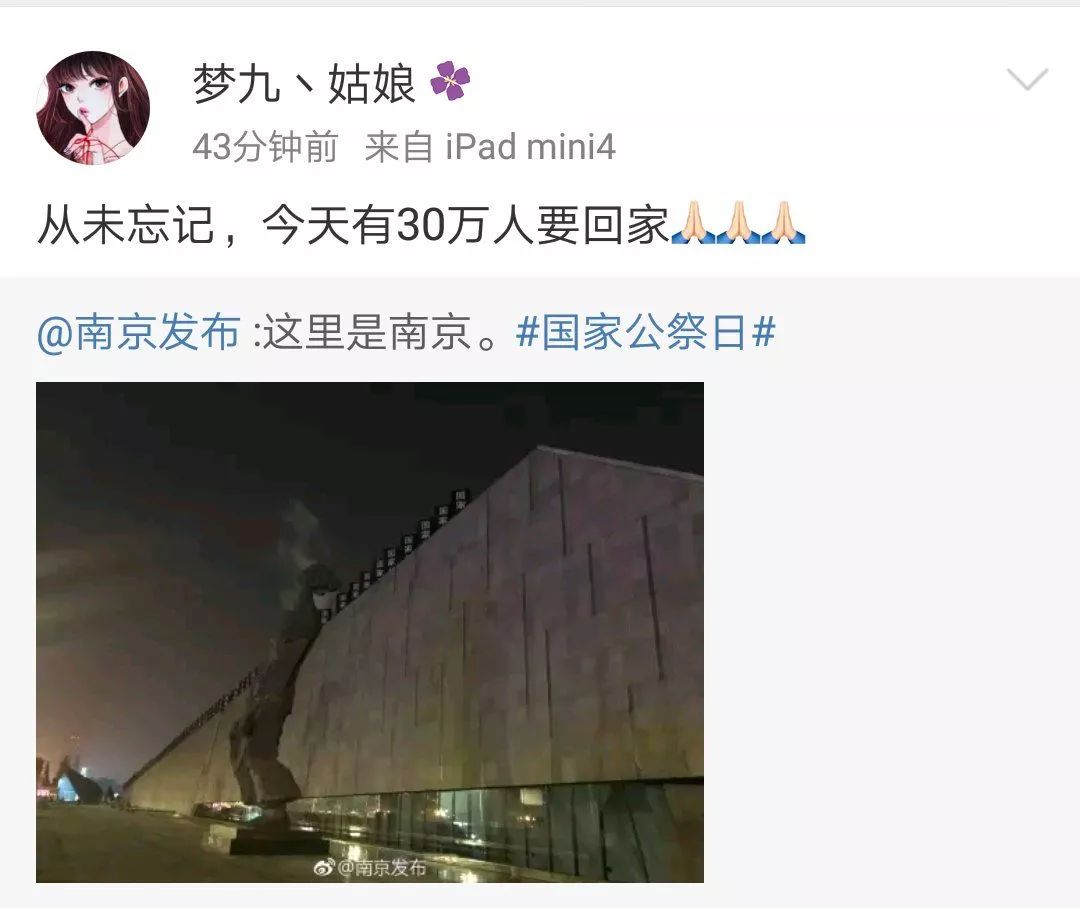Tap the username 梦九丶姑娘
1080x908 pixels.
pyautogui.click(x=304, y=84)
